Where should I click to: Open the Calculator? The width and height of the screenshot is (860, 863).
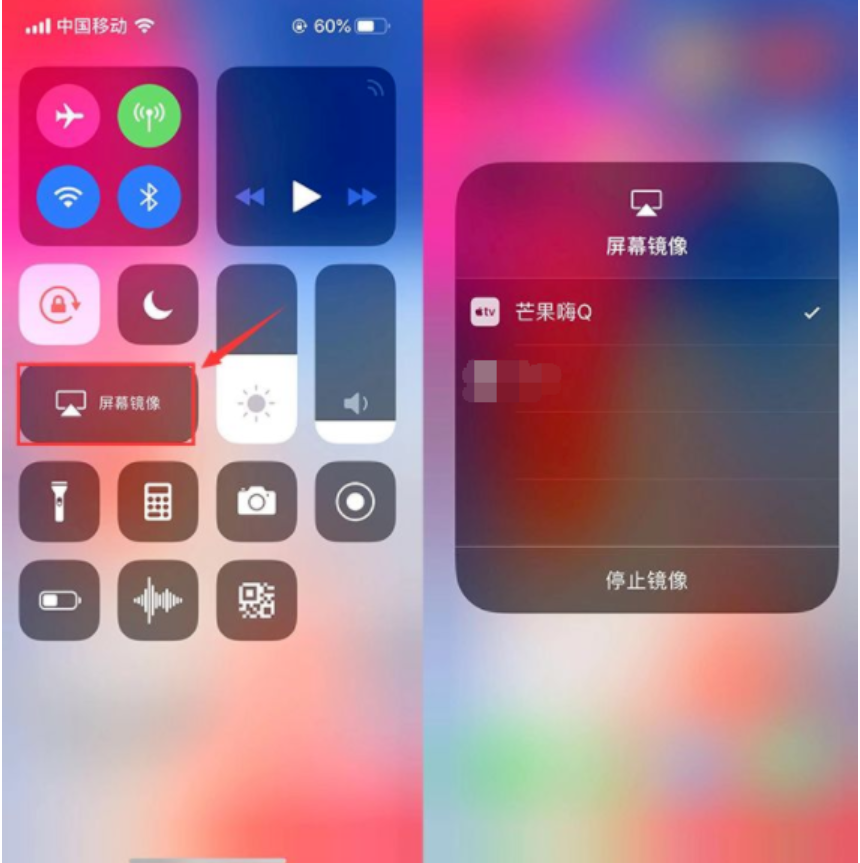[158, 503]
